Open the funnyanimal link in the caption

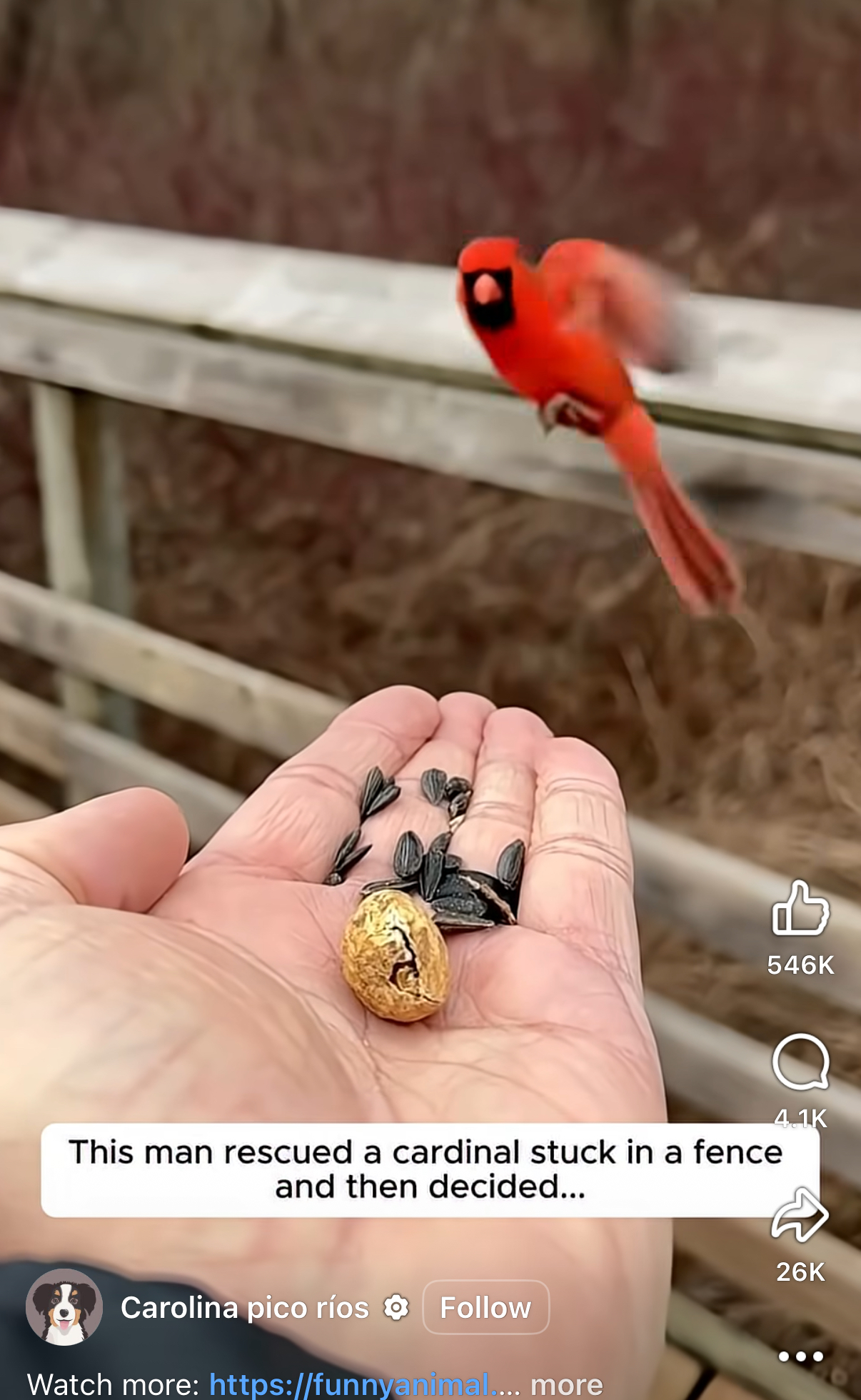(349, 1385)
